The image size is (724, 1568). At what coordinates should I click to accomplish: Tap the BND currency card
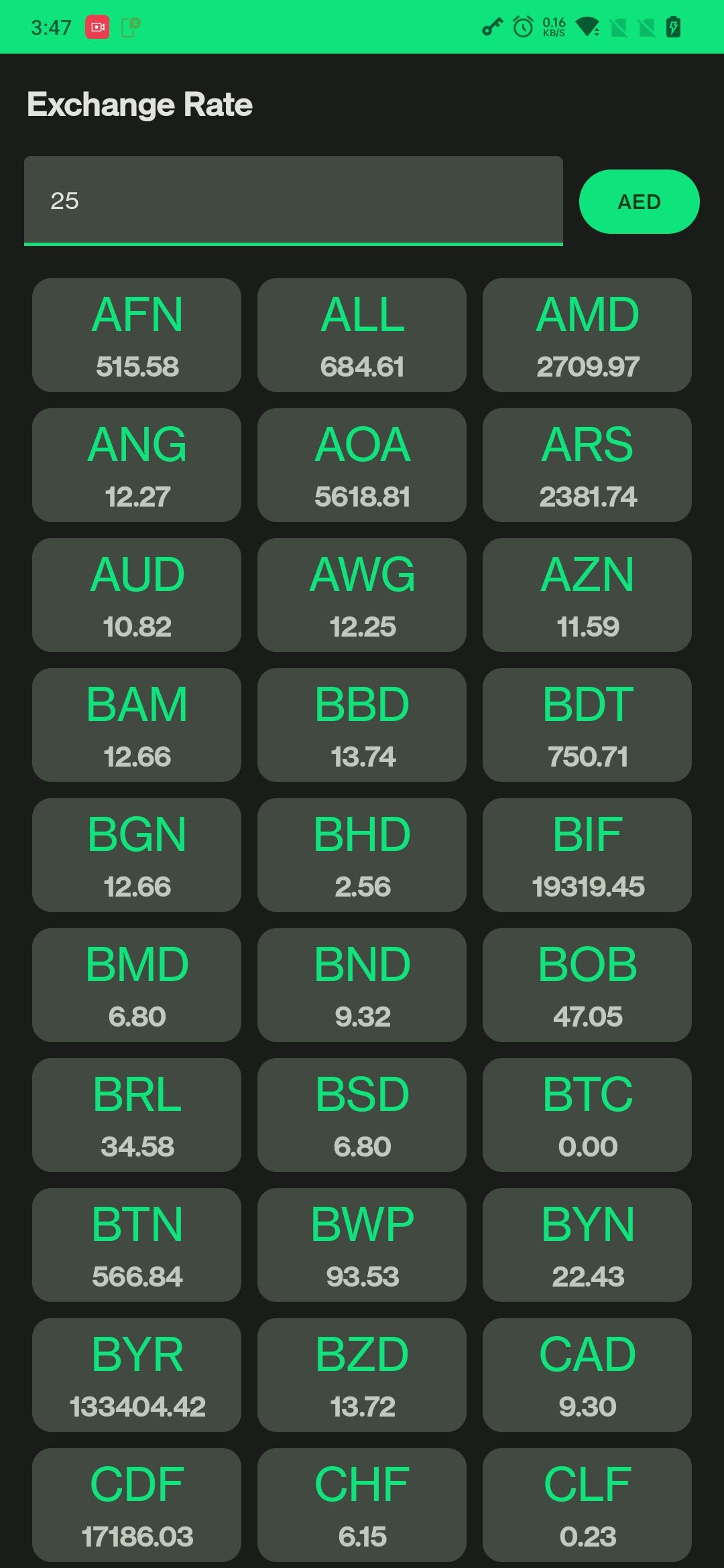(x=362, y=985)
